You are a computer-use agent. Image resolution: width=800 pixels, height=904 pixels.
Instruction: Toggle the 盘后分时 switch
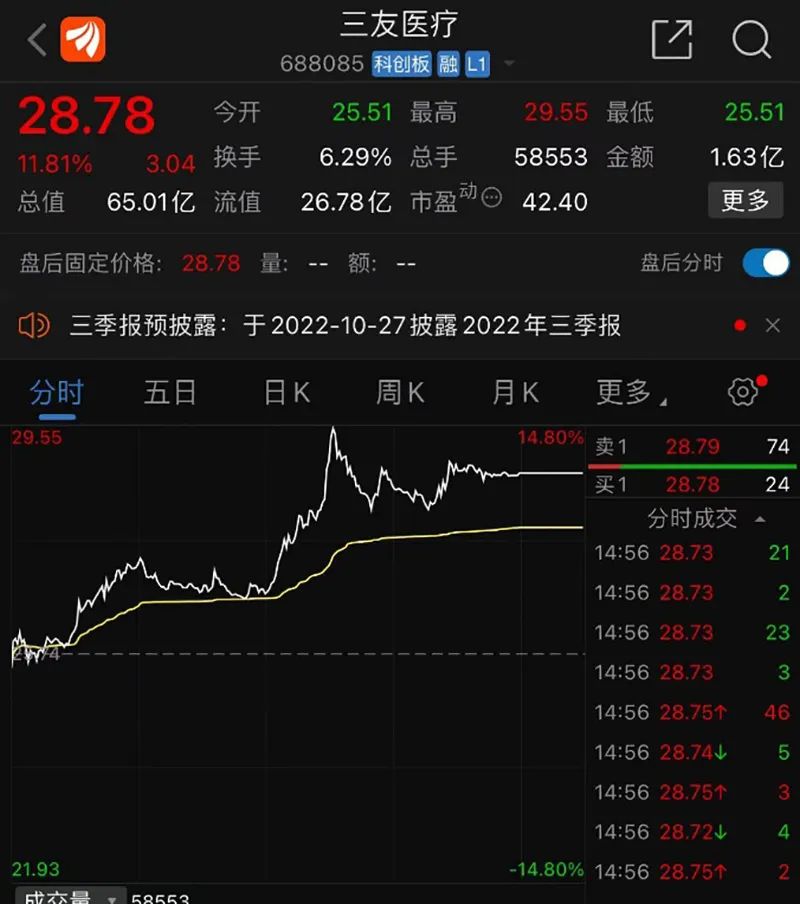tap(766, 263)
